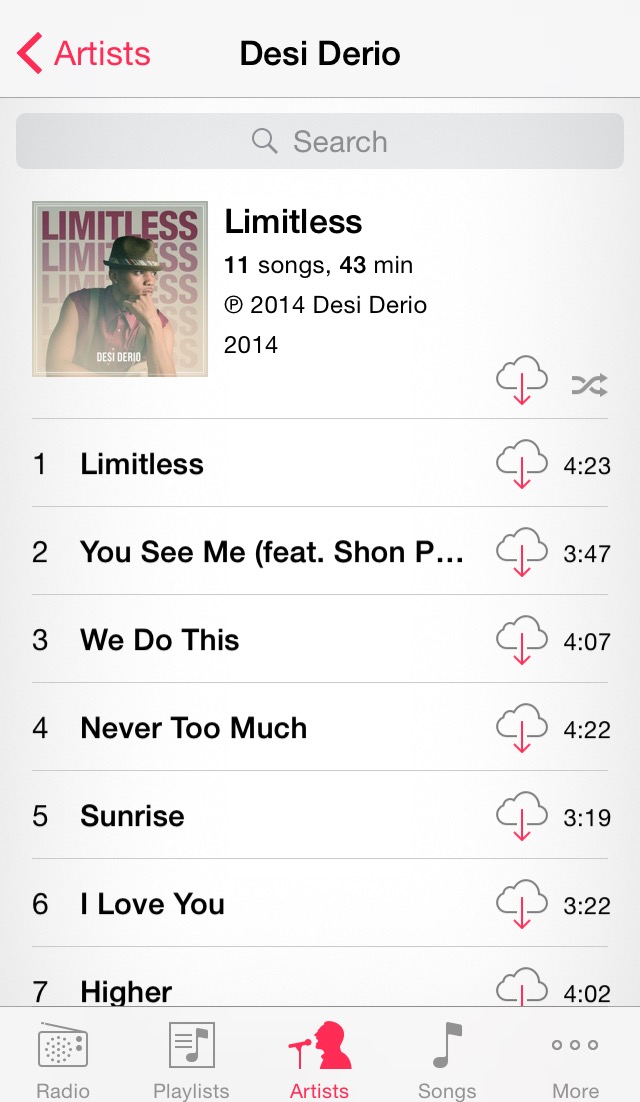Download the entire Limitless album

[521, 381]
